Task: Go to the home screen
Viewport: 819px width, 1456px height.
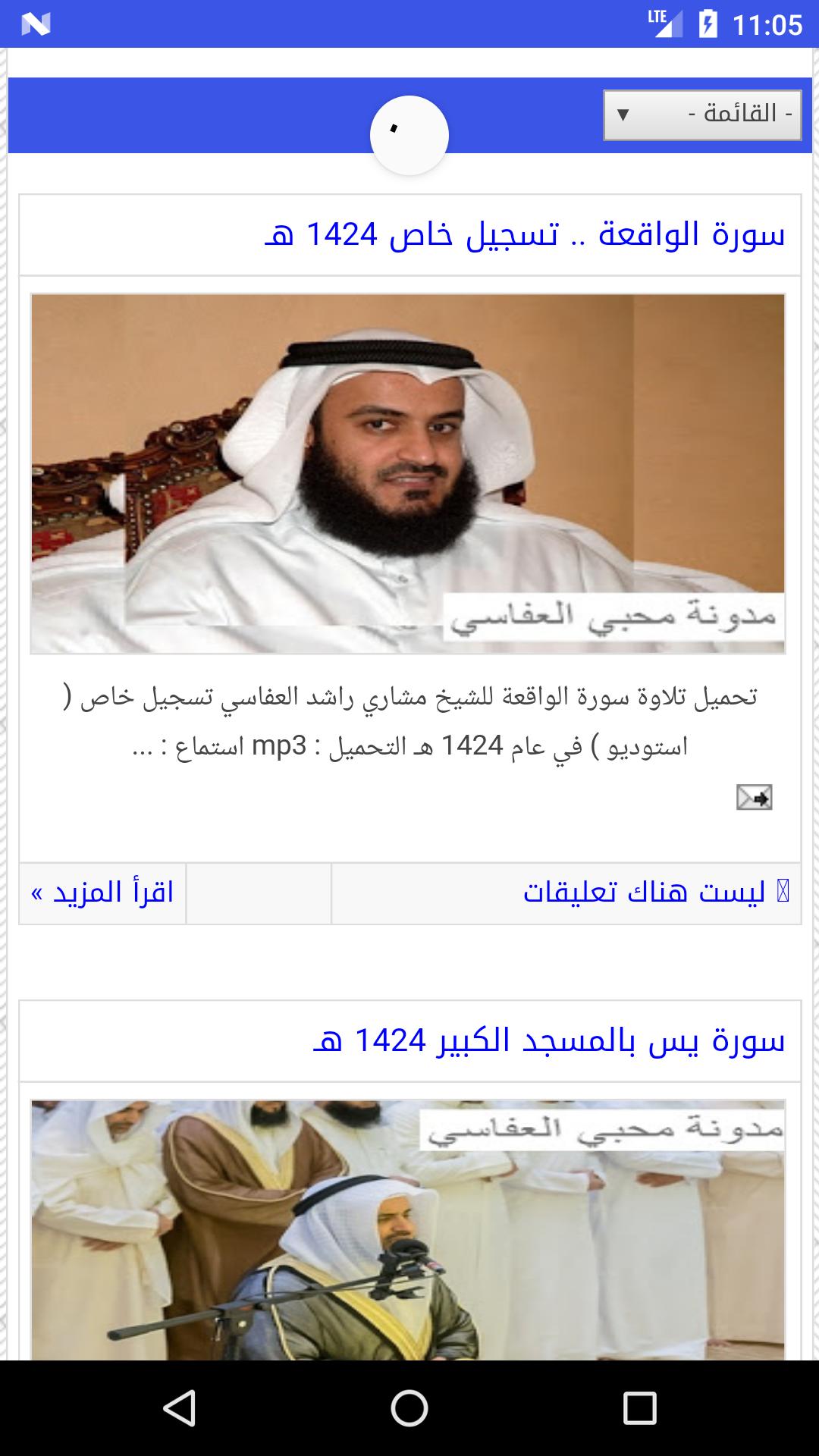Action: click(x=409, y=1408)
